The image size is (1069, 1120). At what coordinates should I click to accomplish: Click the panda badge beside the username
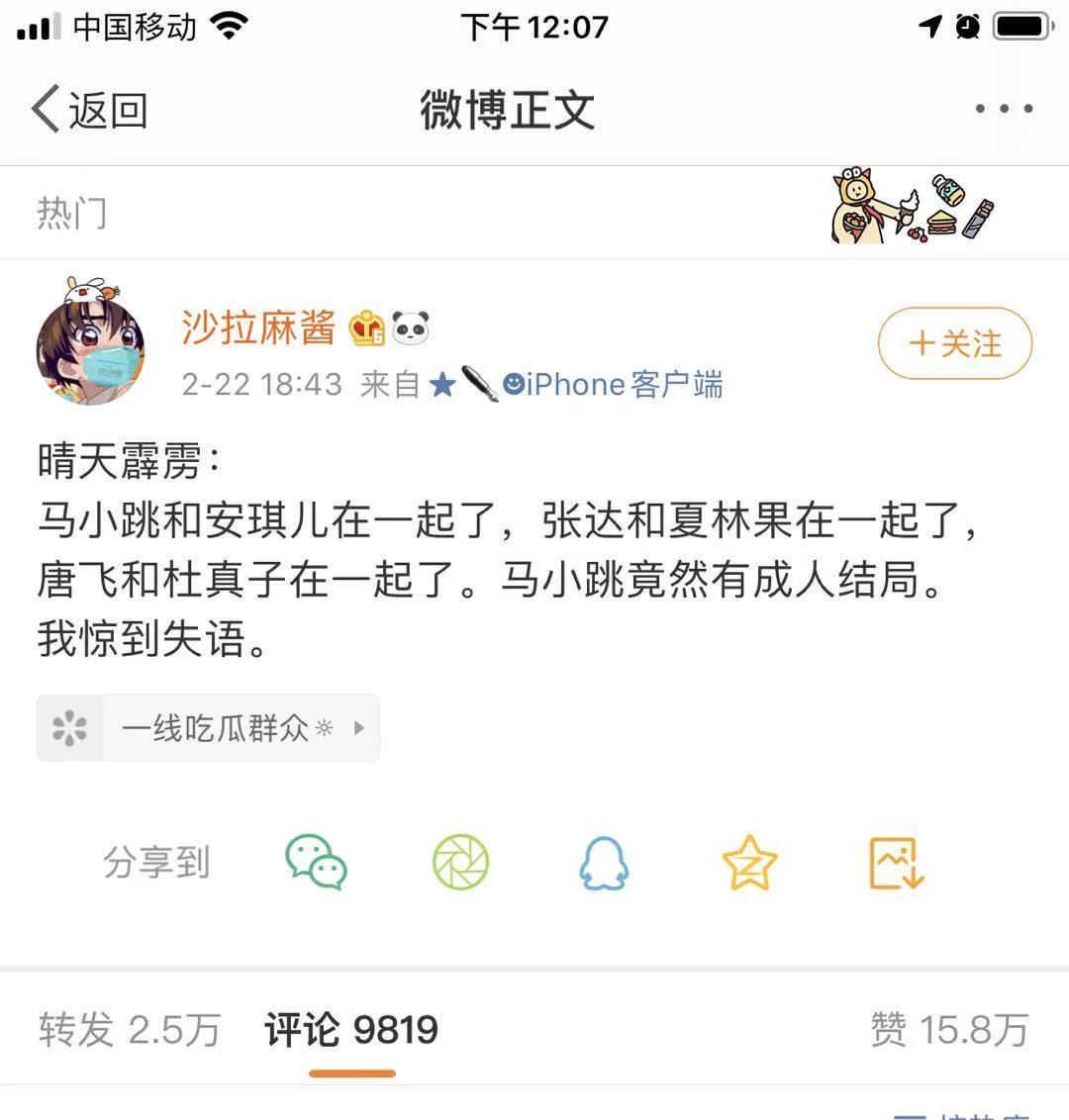click(x=413, y=327)
